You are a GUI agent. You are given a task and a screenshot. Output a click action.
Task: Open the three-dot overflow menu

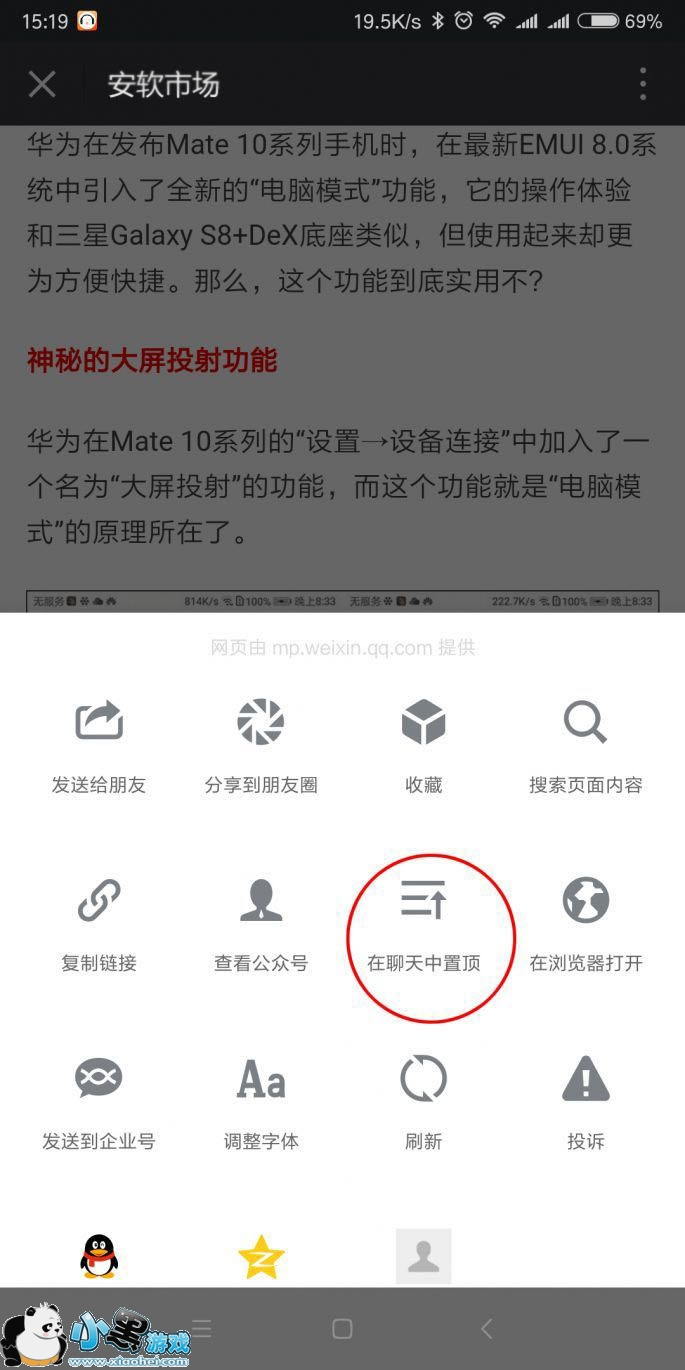tap(643, 84)
